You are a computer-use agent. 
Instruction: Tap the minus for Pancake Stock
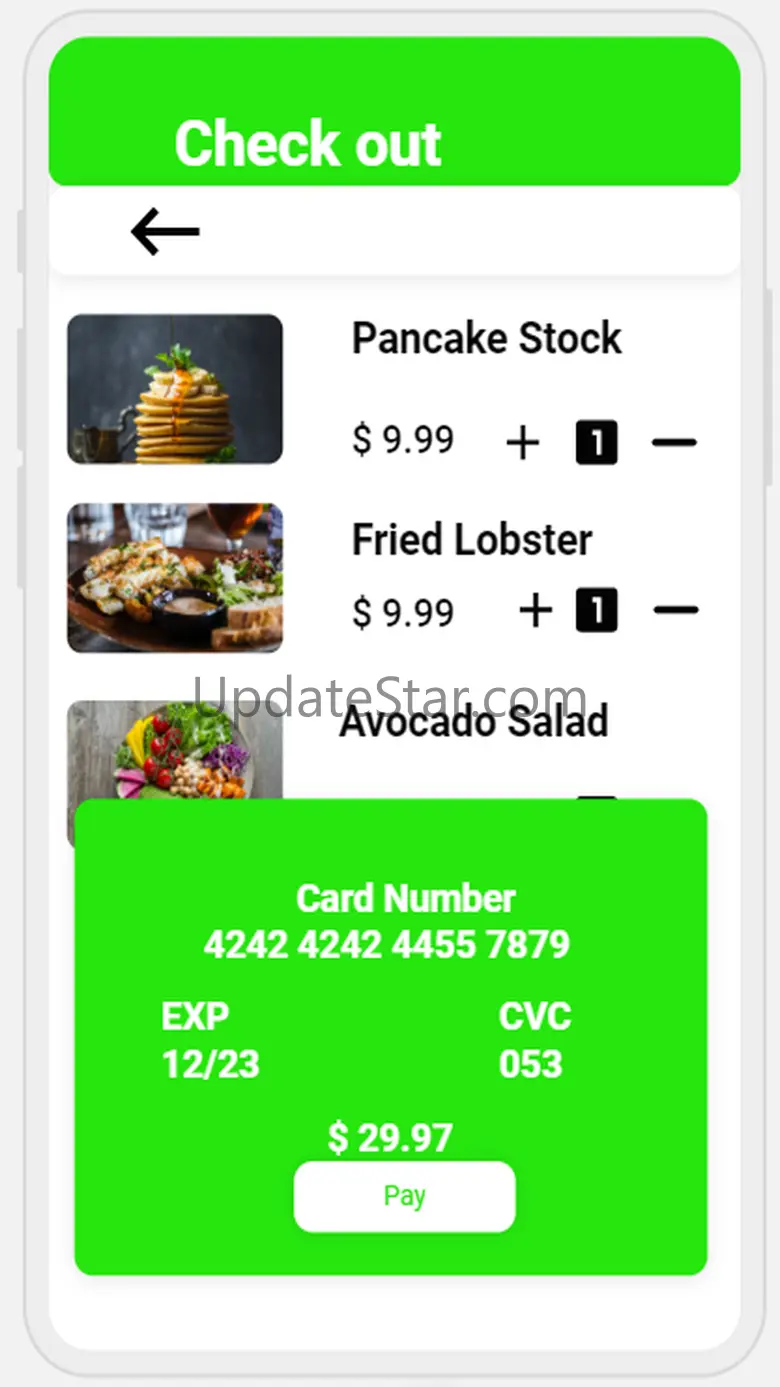pyautogui.click(x=674, y=442)
